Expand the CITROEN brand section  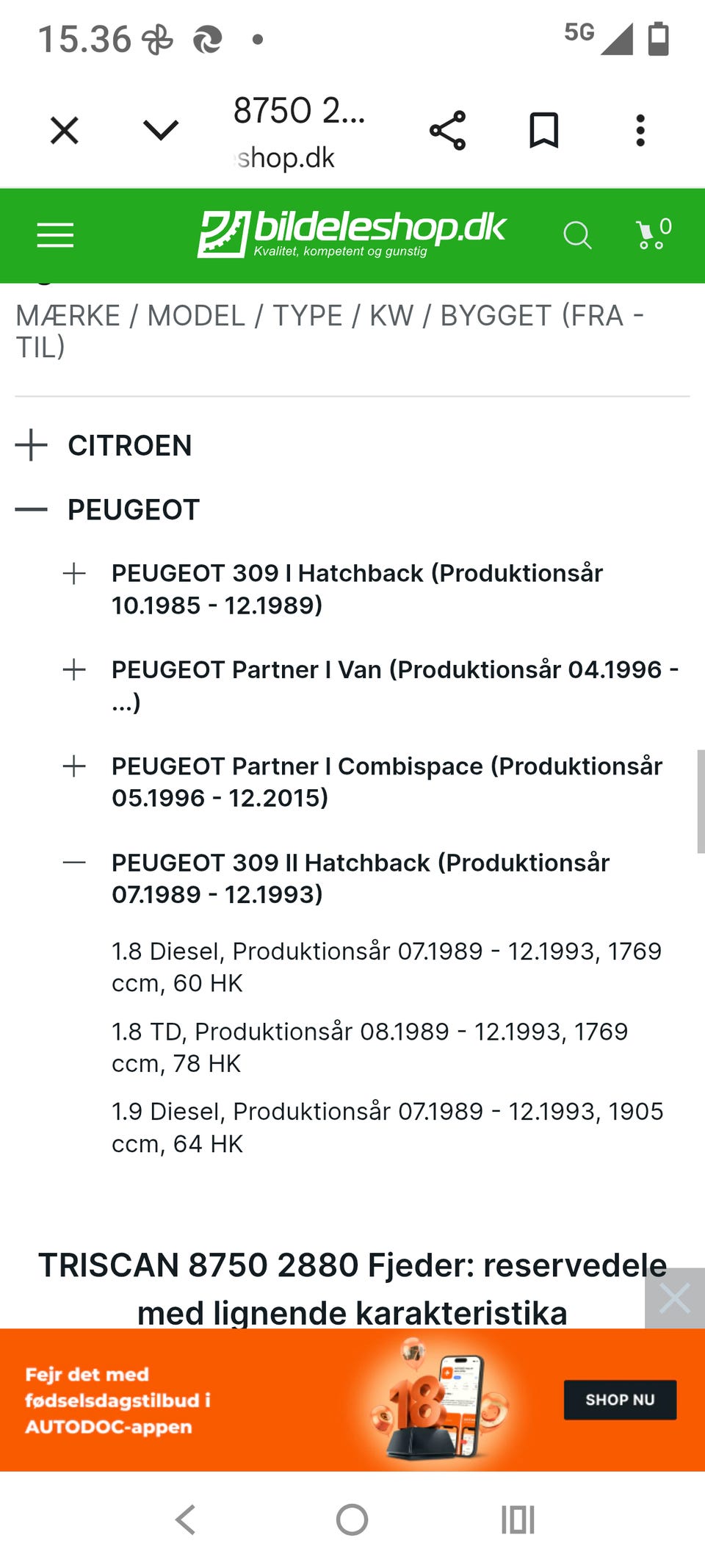[x=31, y=445]
